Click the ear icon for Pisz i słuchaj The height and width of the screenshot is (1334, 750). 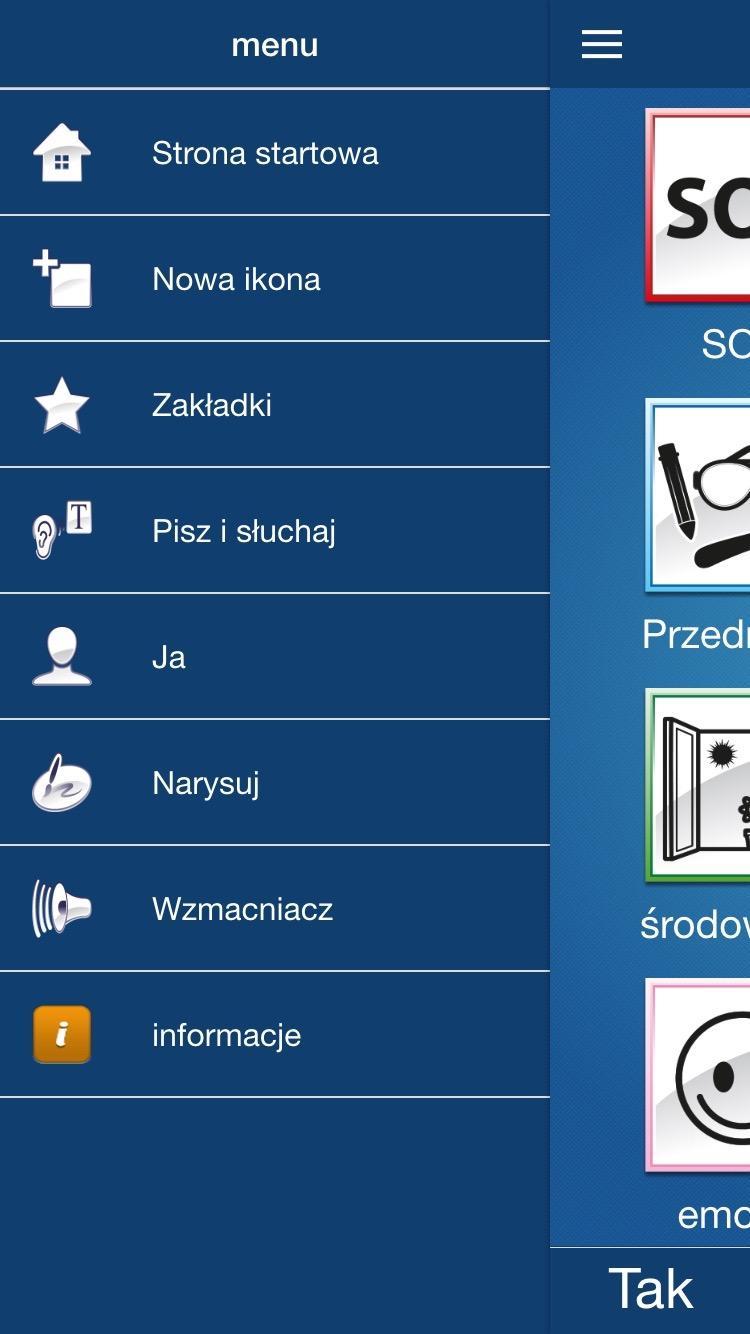click(x=63, y=530)
